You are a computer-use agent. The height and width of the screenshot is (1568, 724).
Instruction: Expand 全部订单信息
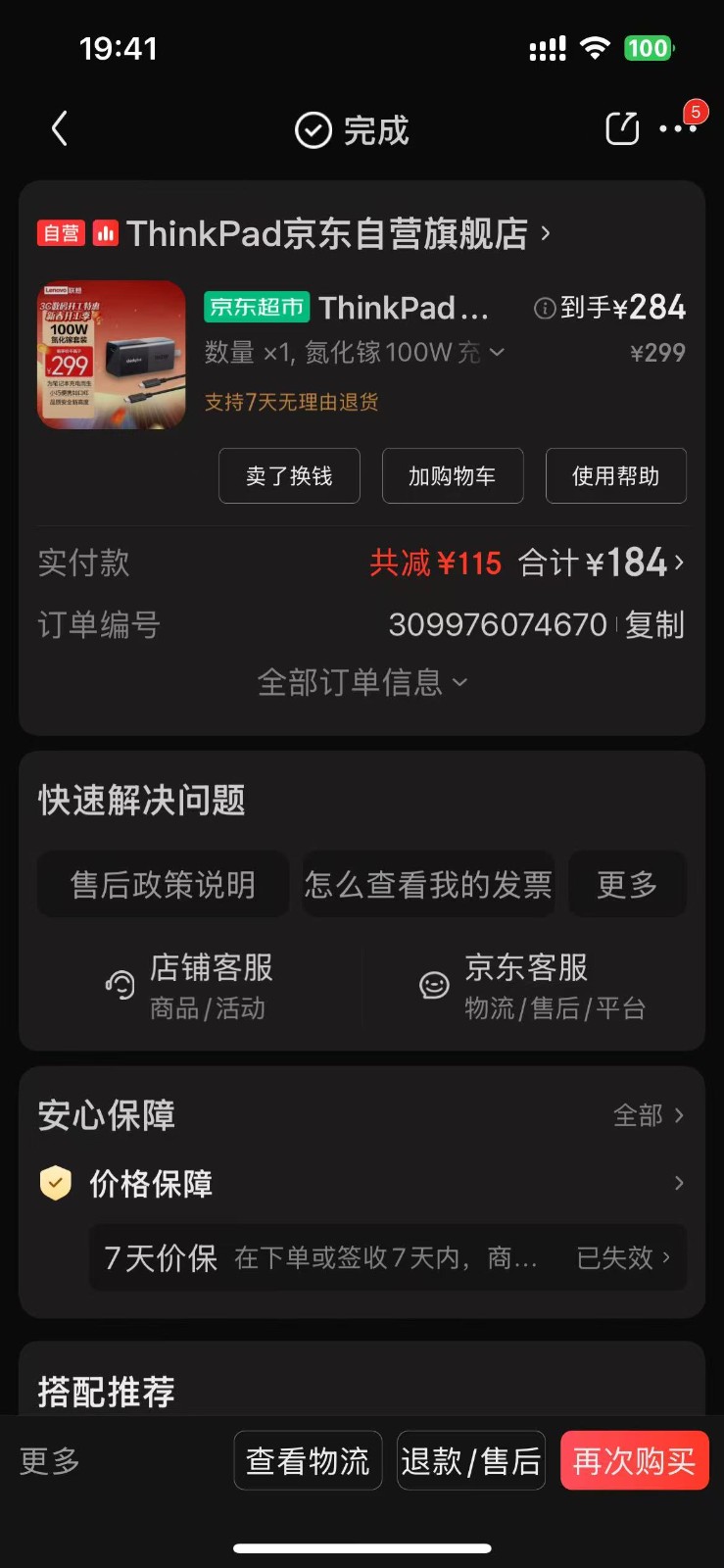coord(362,682)
